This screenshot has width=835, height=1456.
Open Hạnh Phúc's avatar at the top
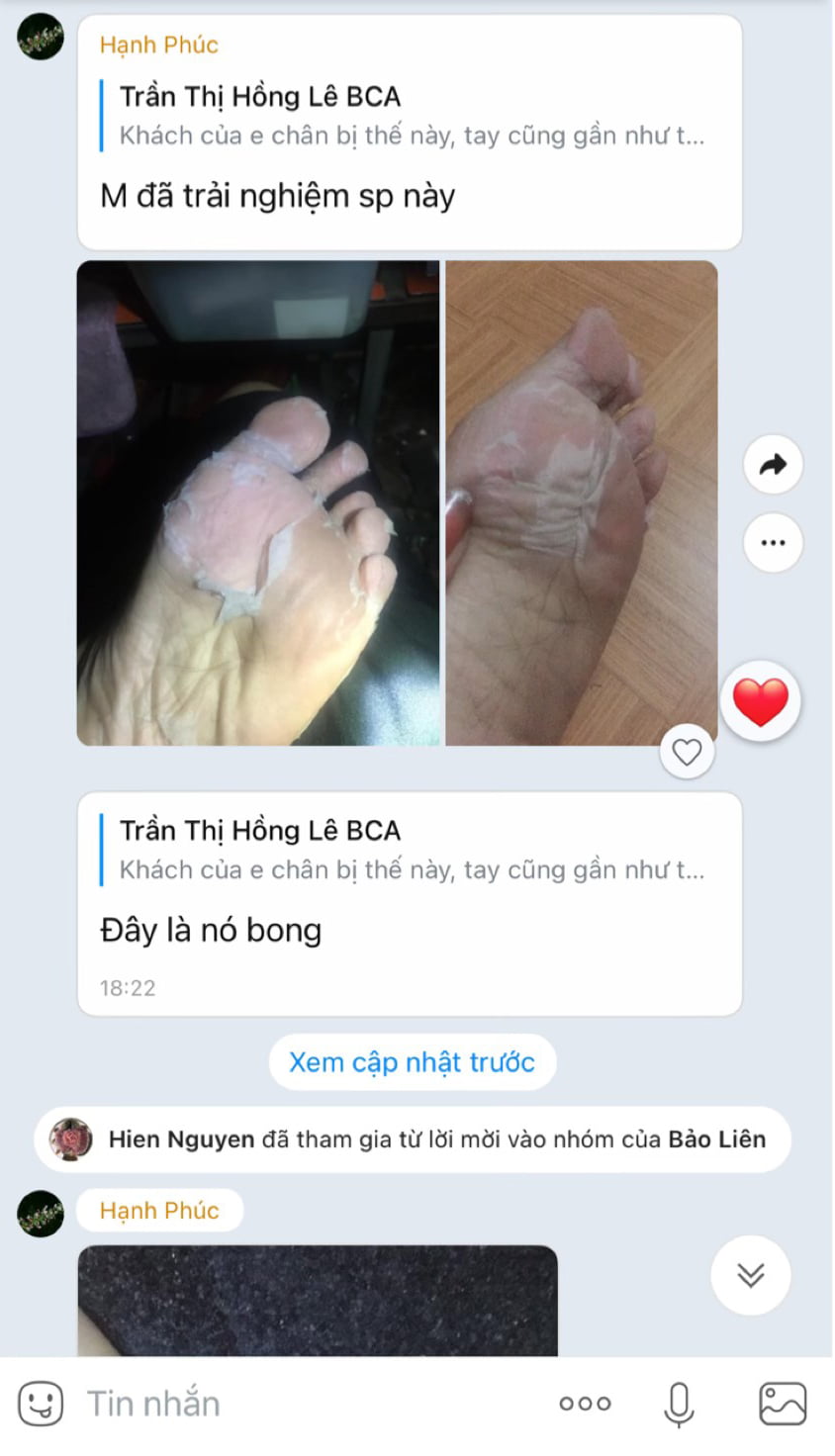[x=41, y=38]
